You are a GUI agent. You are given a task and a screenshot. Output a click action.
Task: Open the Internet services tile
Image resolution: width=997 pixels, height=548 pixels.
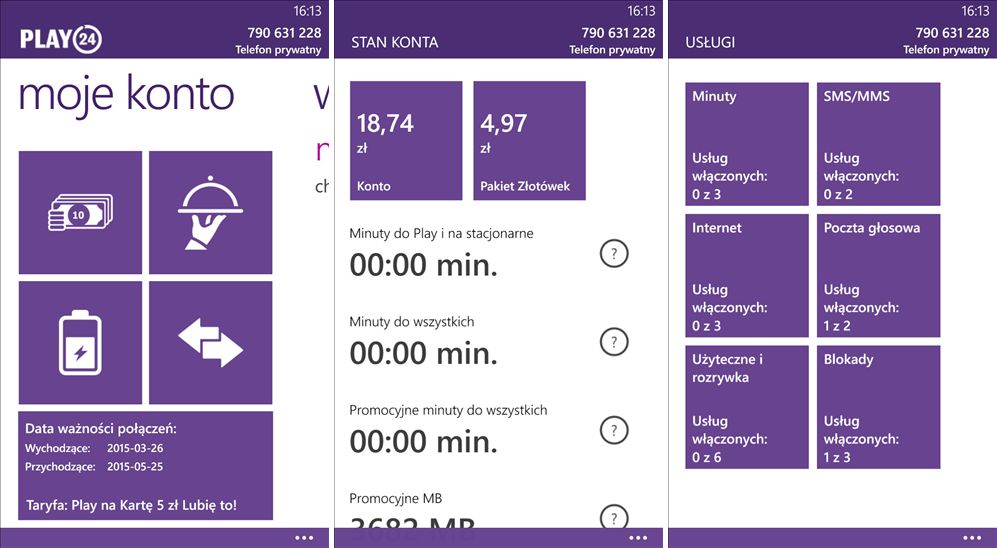[747, 275]
